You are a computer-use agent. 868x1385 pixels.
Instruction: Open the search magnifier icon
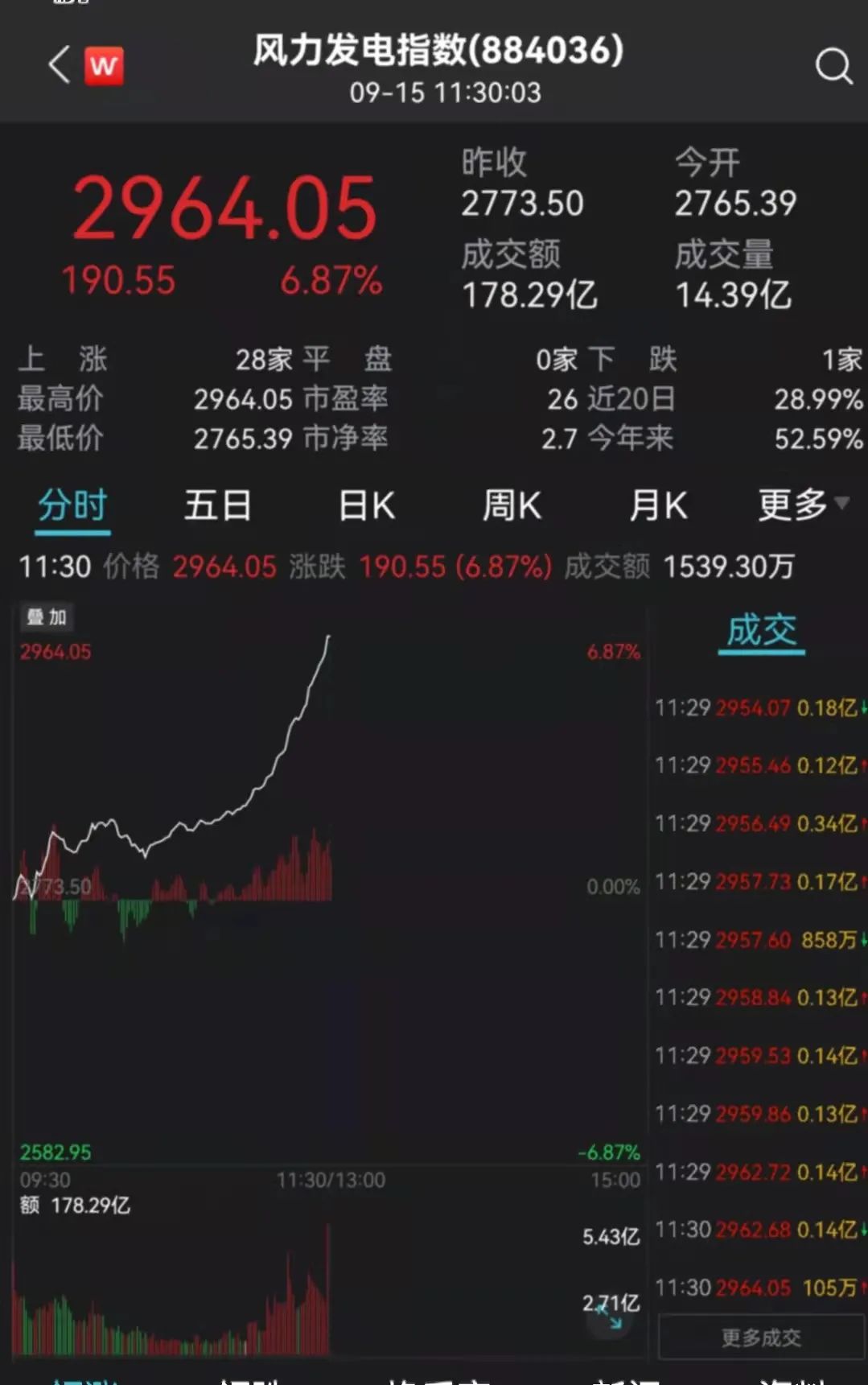click(x=833, y=66)
